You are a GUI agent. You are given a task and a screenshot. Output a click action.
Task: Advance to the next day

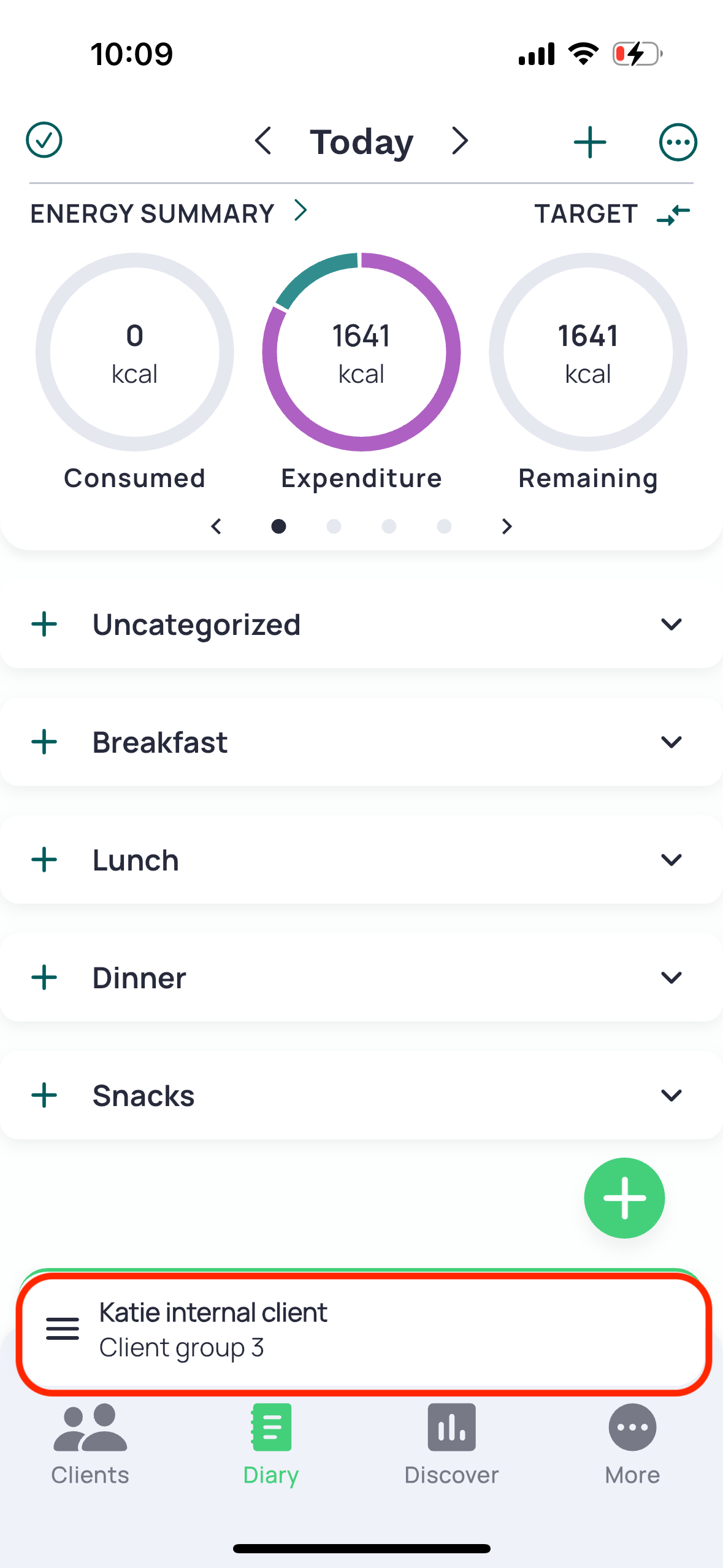coord(460,141)
